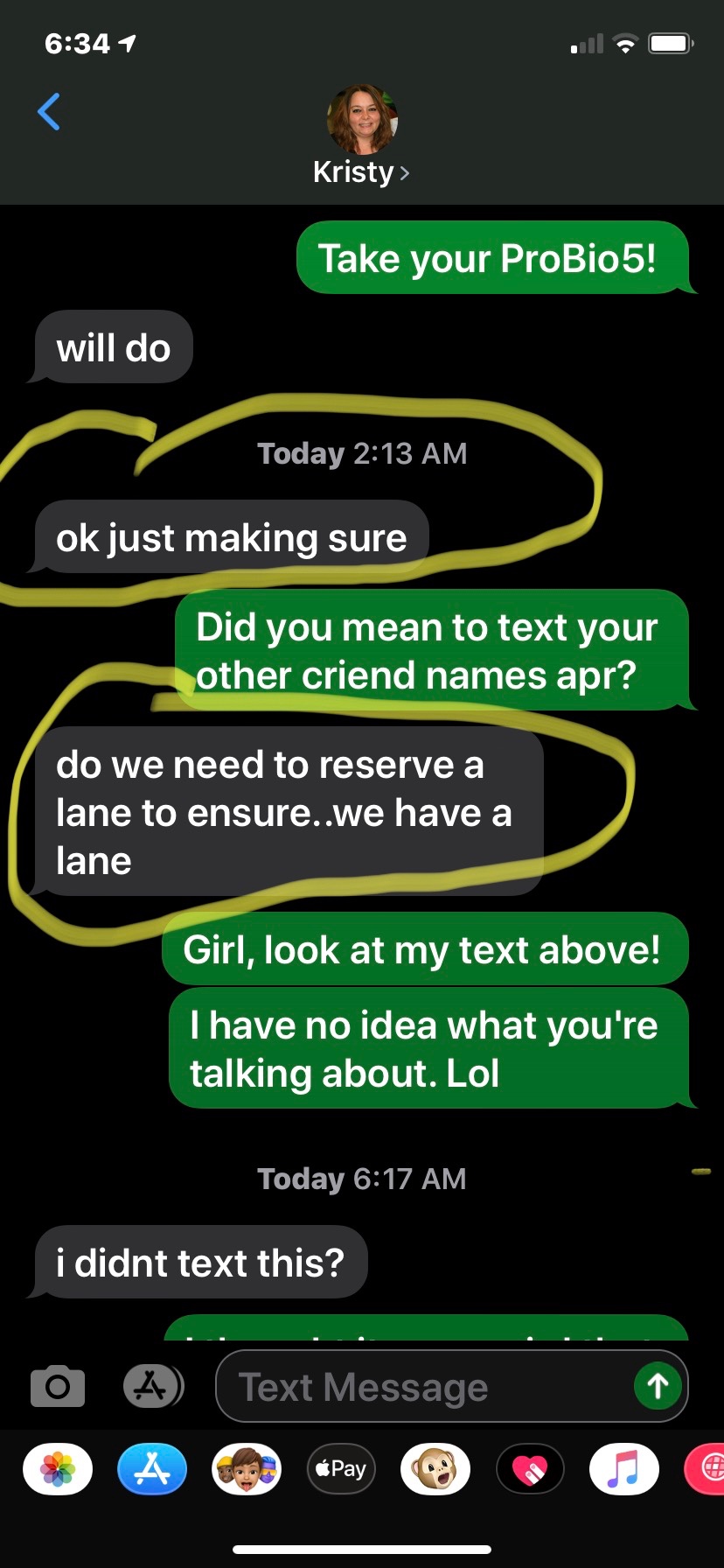
Task: Open the Music app in the drawer
Action: click(x=624, y=1469)
